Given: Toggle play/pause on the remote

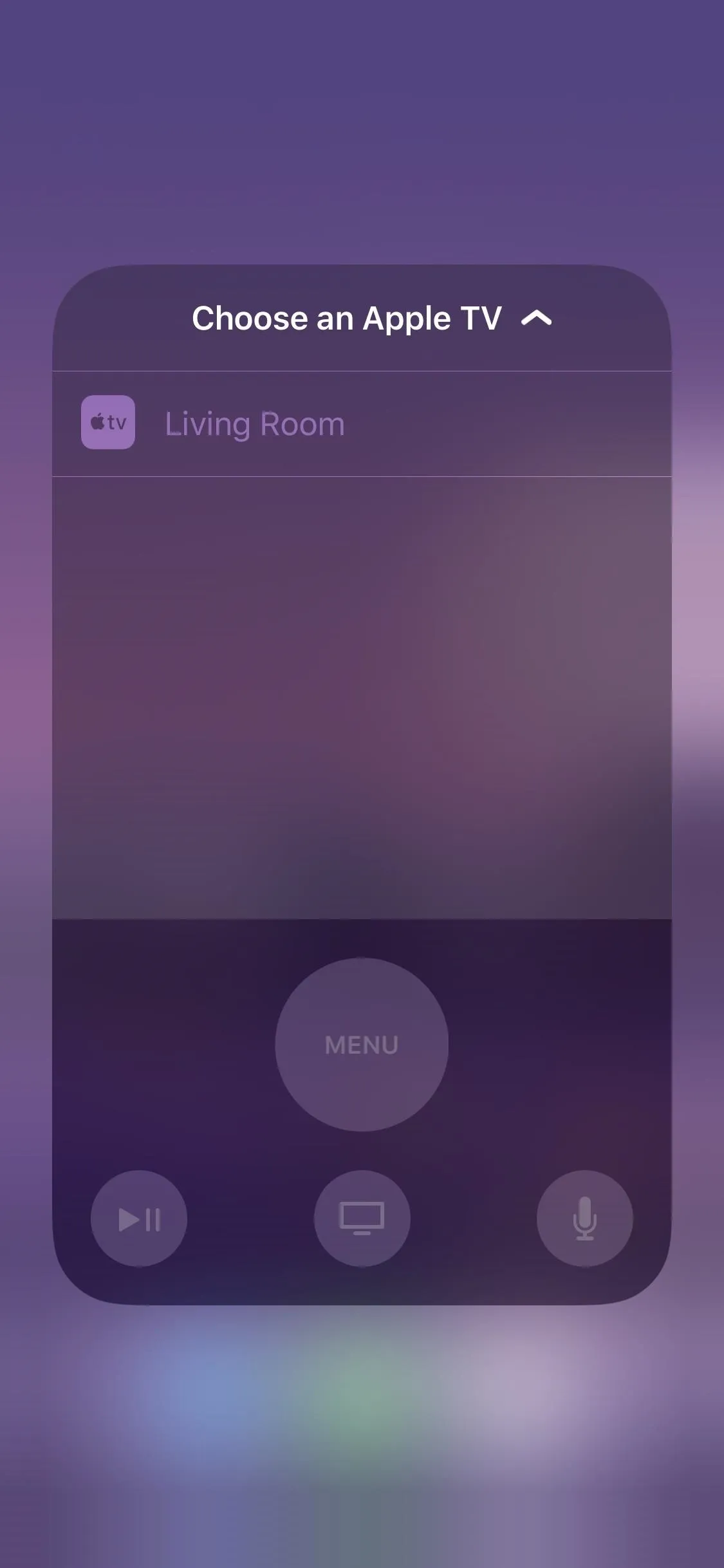Looking at the screenshot, I should (139, 1218).
